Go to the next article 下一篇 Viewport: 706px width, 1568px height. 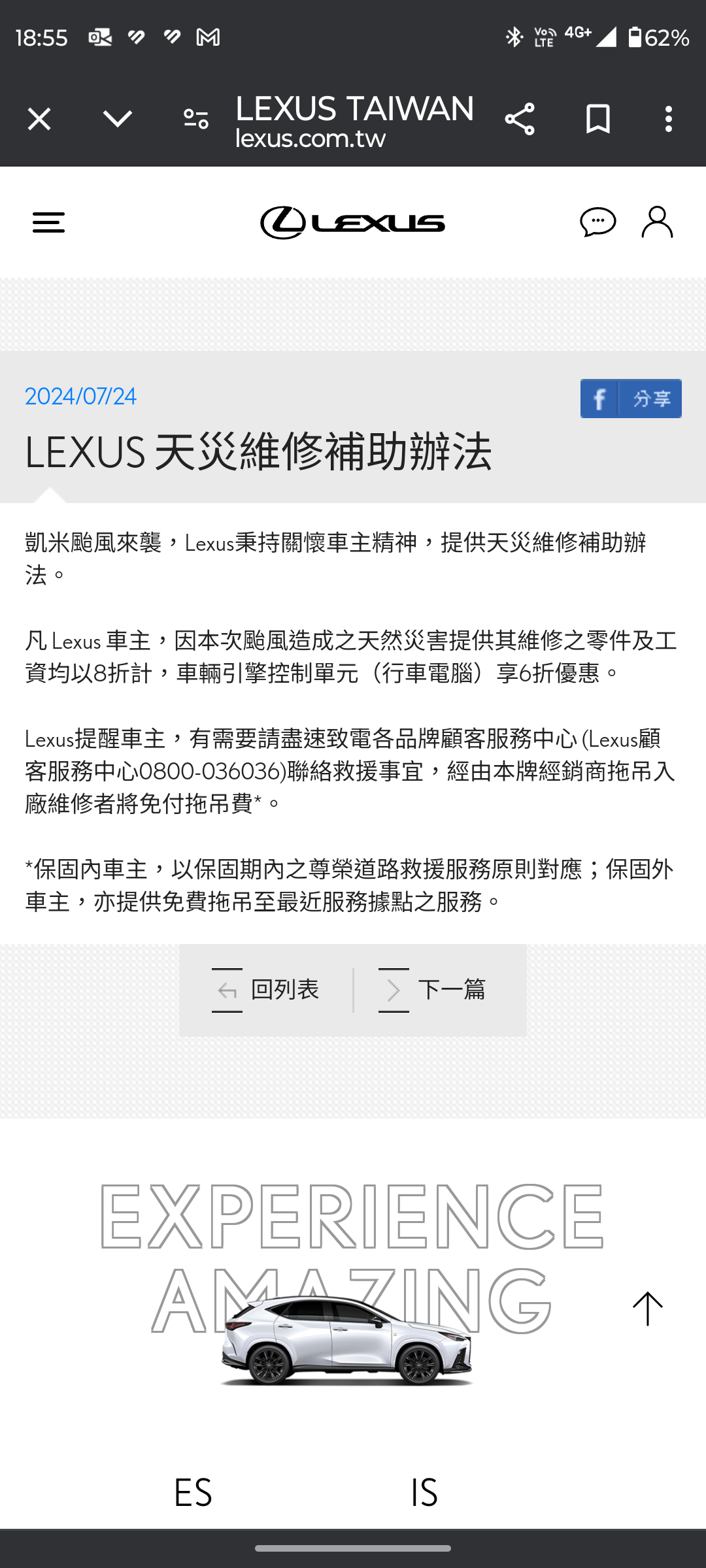point(433,990)
